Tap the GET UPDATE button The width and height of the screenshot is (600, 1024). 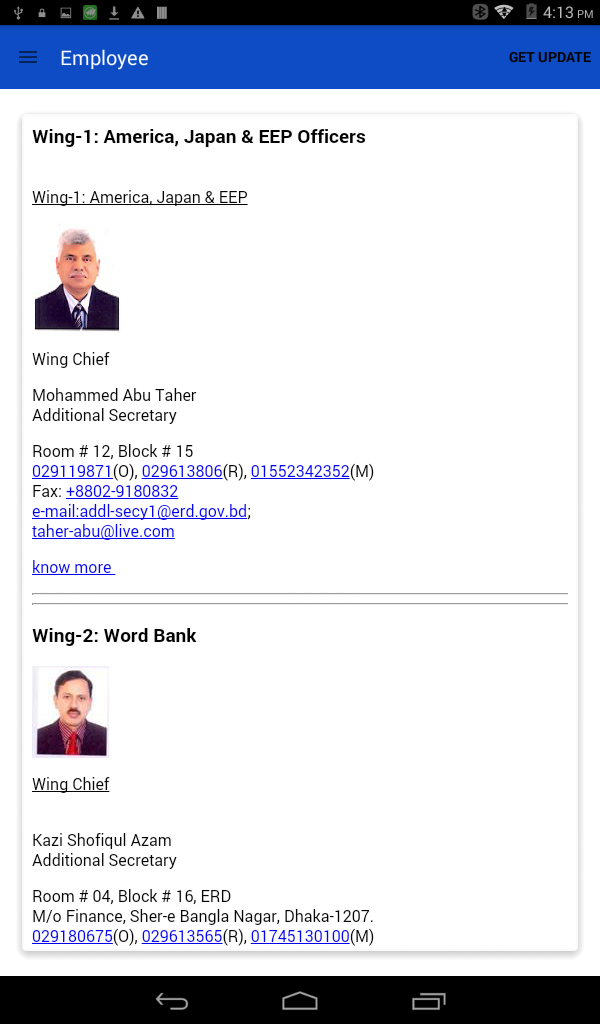(549, 58)
